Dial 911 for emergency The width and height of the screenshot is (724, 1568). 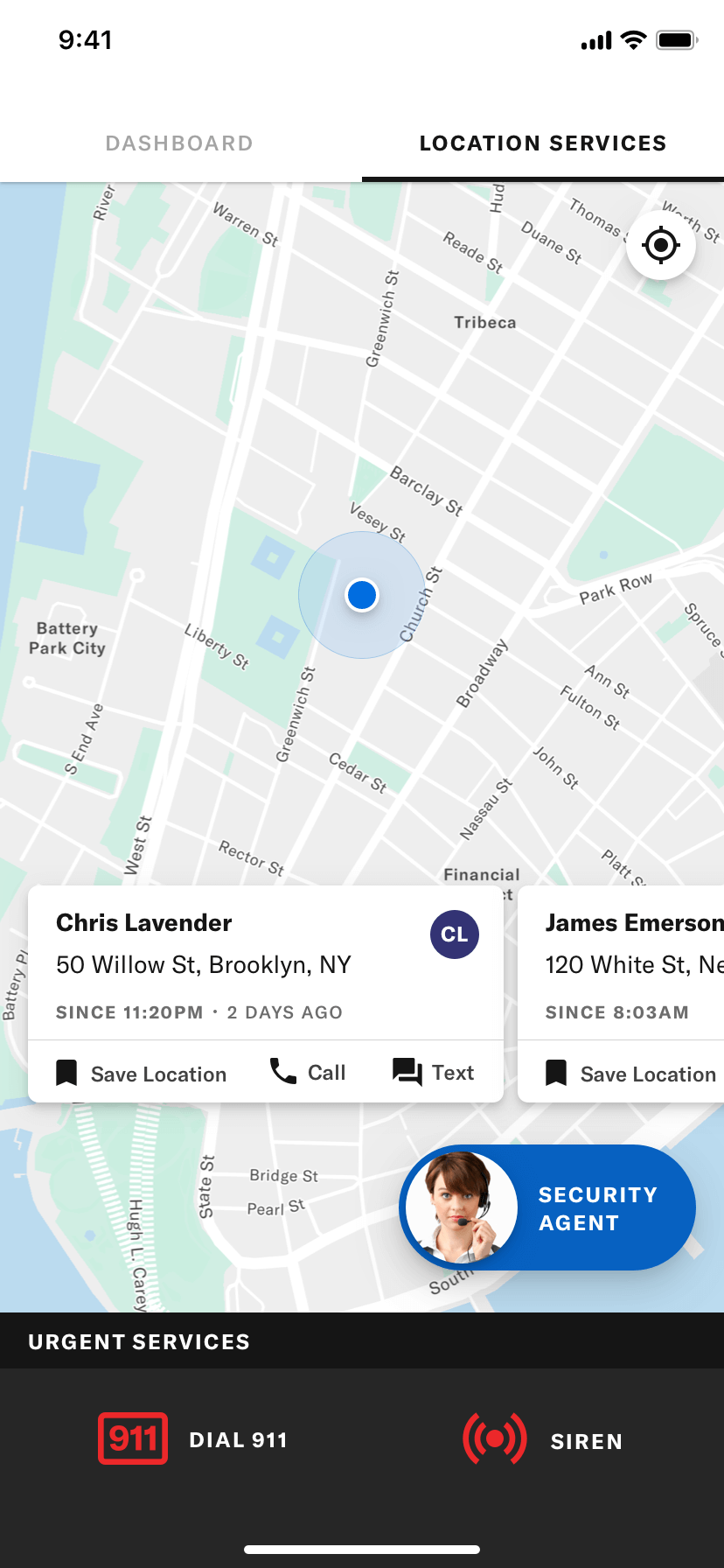[x=193, y=1439]
